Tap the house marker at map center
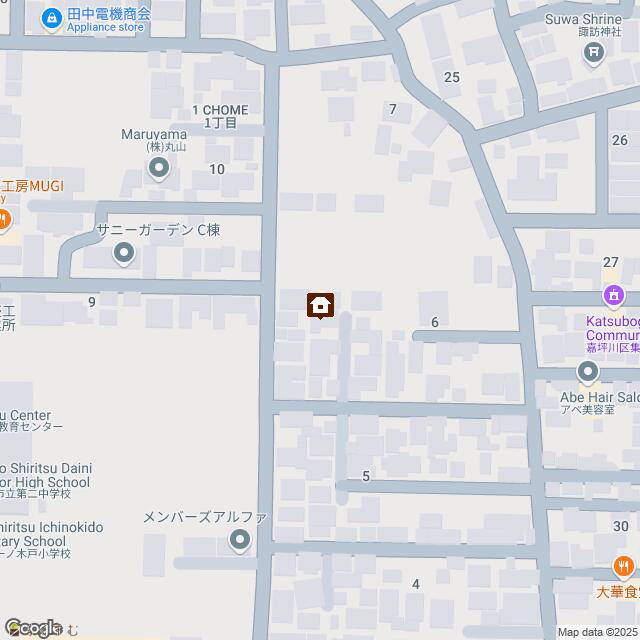This screenshot has height=640, width=640. 320,303
